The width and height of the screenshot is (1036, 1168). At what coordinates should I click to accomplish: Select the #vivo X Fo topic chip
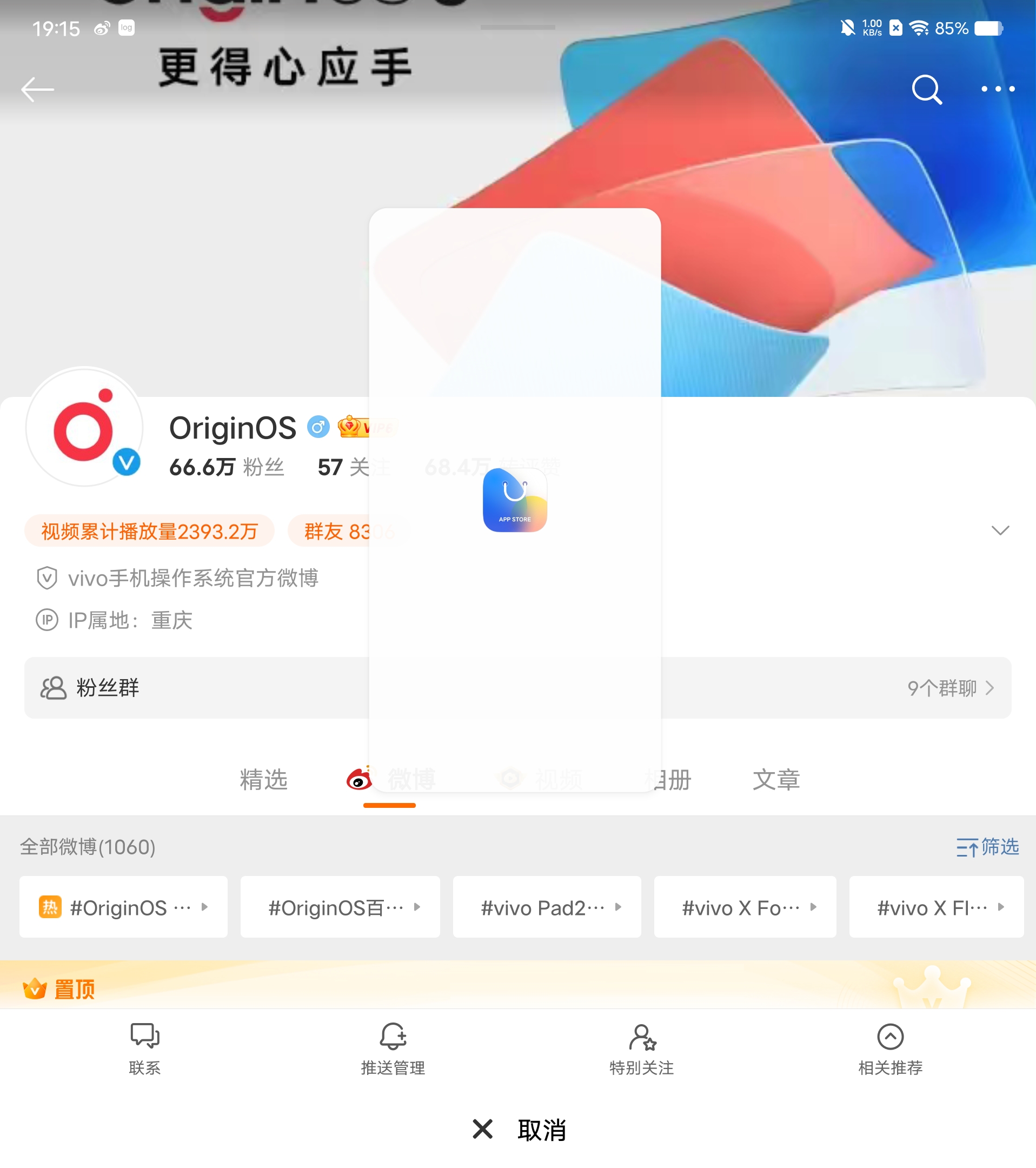[x=745, y=907]
